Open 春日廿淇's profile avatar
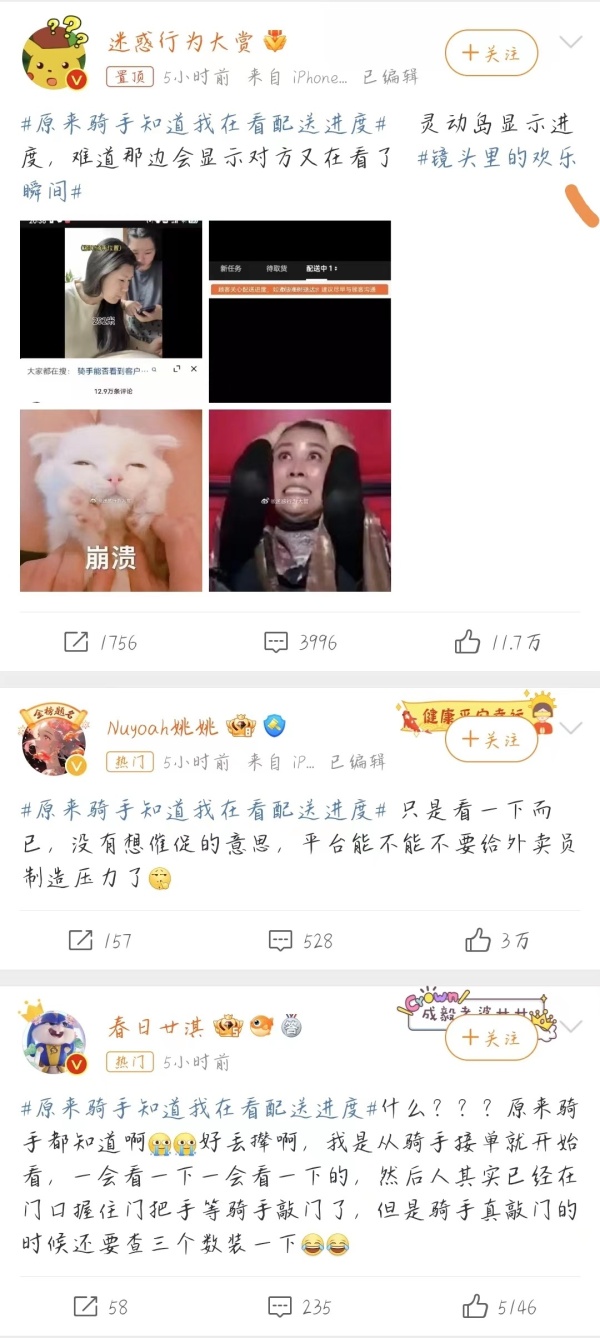The image size is (600, 1338). click(x=55, y=1041)
